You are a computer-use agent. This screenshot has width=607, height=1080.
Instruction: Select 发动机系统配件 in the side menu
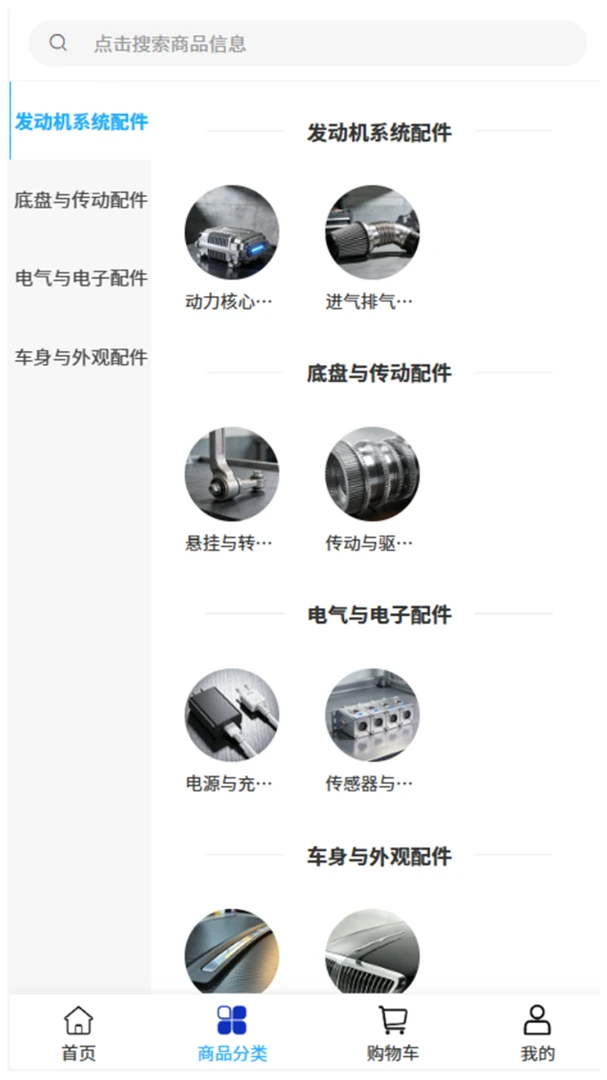click(x=81, y=121)
